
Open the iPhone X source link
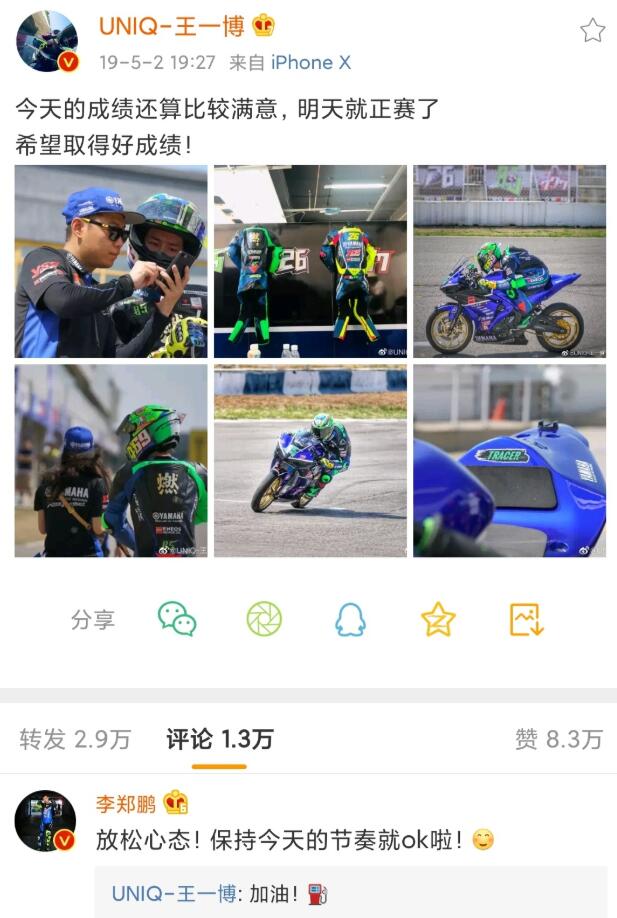coord(311,62)
